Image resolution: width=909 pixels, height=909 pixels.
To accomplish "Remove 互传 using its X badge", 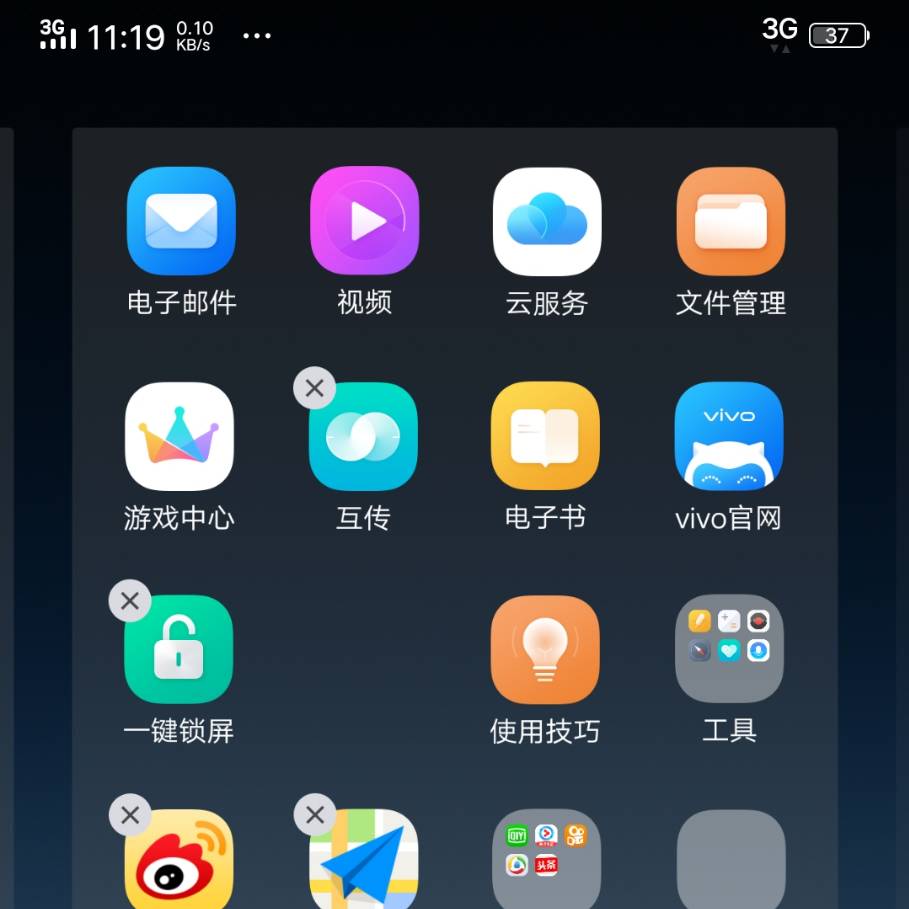I will click(314, 387).
